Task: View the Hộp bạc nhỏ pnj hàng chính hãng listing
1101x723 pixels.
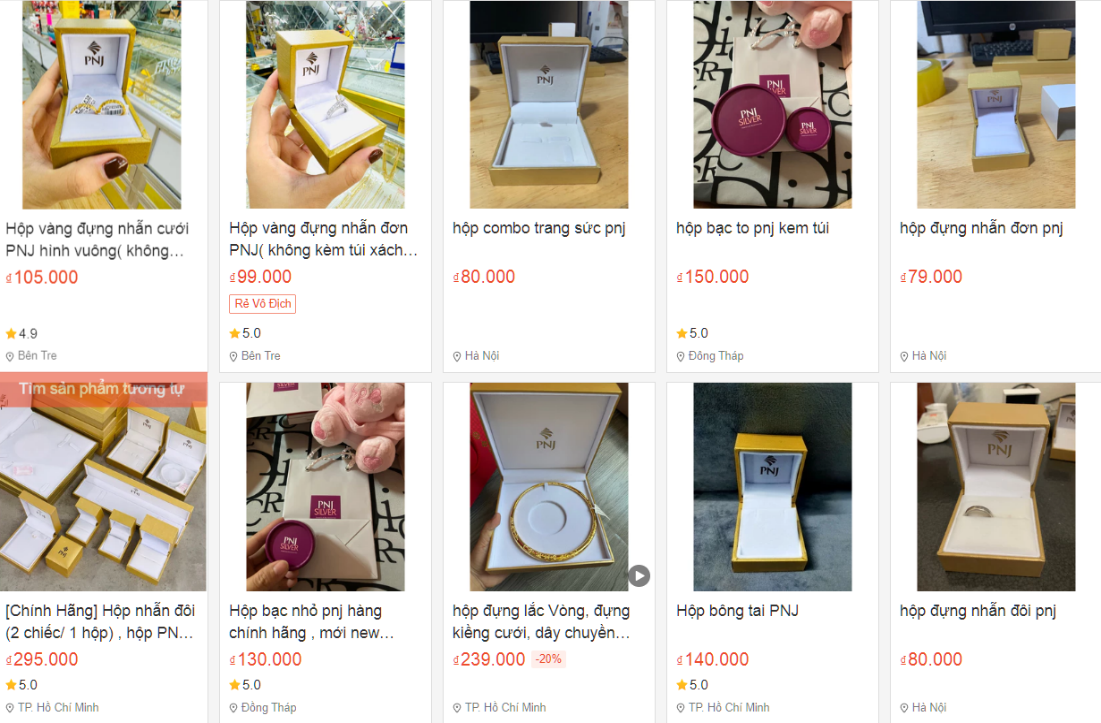Action: (325, 487)
